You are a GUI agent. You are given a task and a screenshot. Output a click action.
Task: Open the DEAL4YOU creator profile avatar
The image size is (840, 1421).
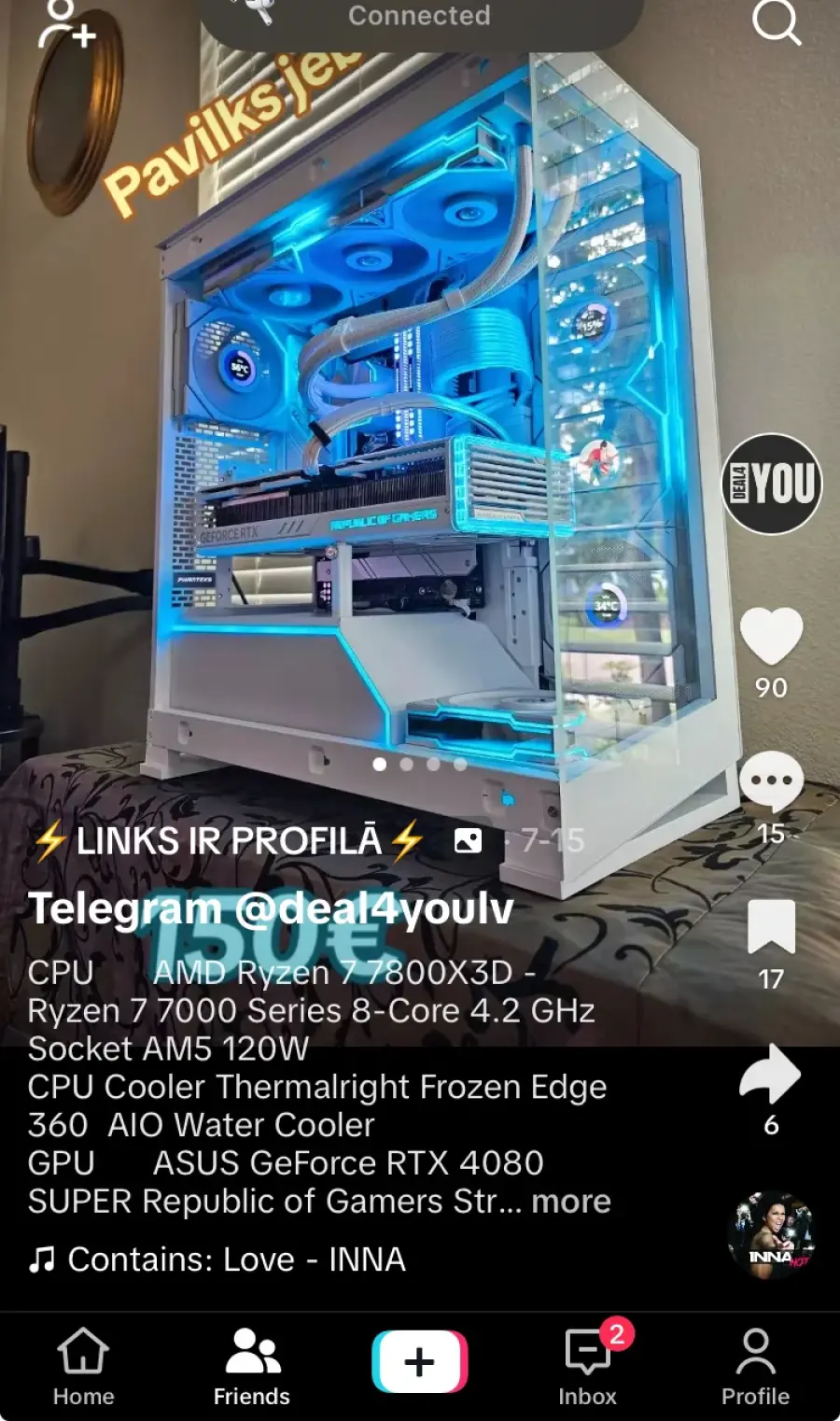tap(772, 484)
